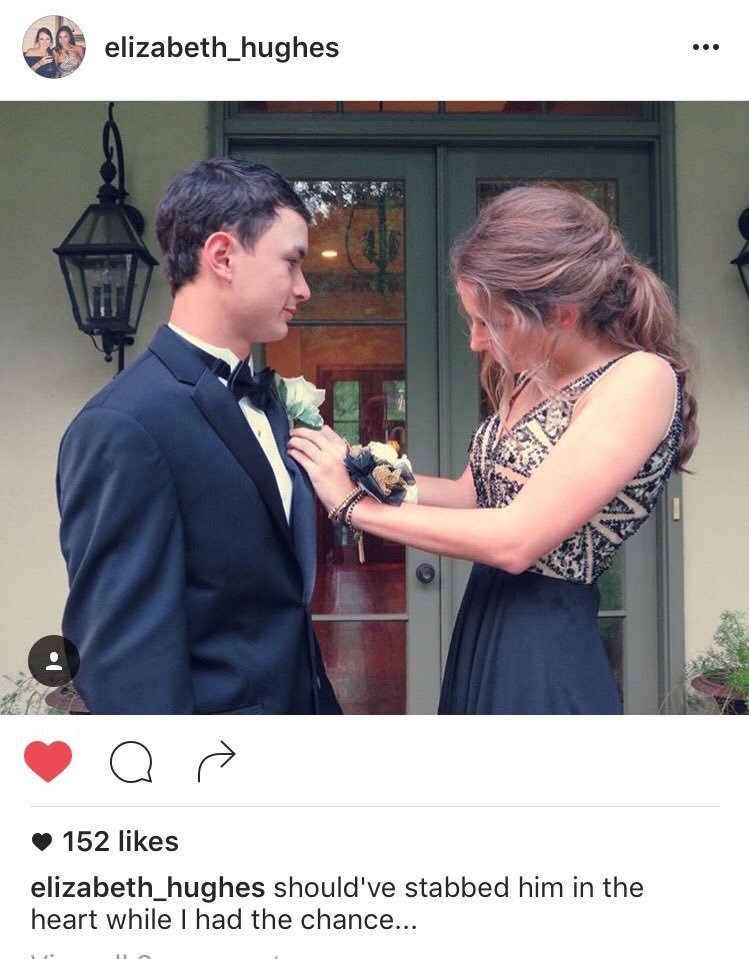Open elizabeth_hughes profile picture
This screenshot has width=749, height=959.
(x=54, y=47)
